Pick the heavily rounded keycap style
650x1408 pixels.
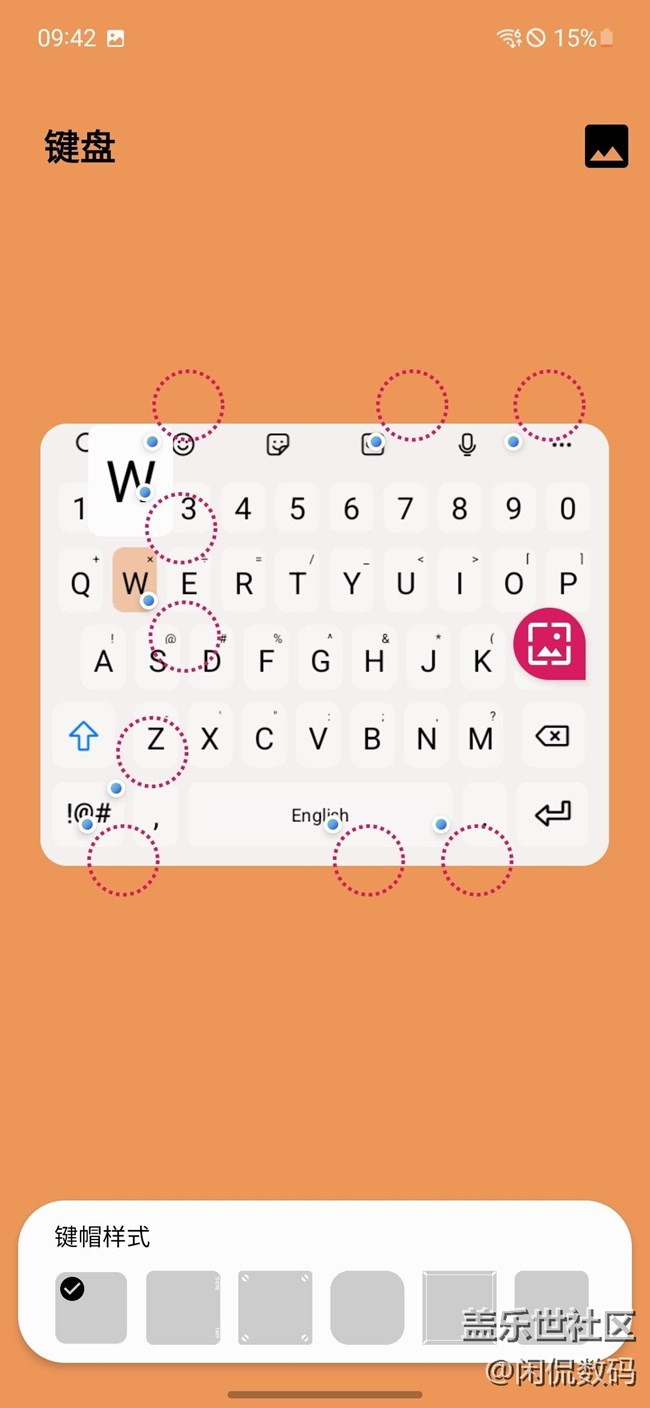pos(367,1307)
